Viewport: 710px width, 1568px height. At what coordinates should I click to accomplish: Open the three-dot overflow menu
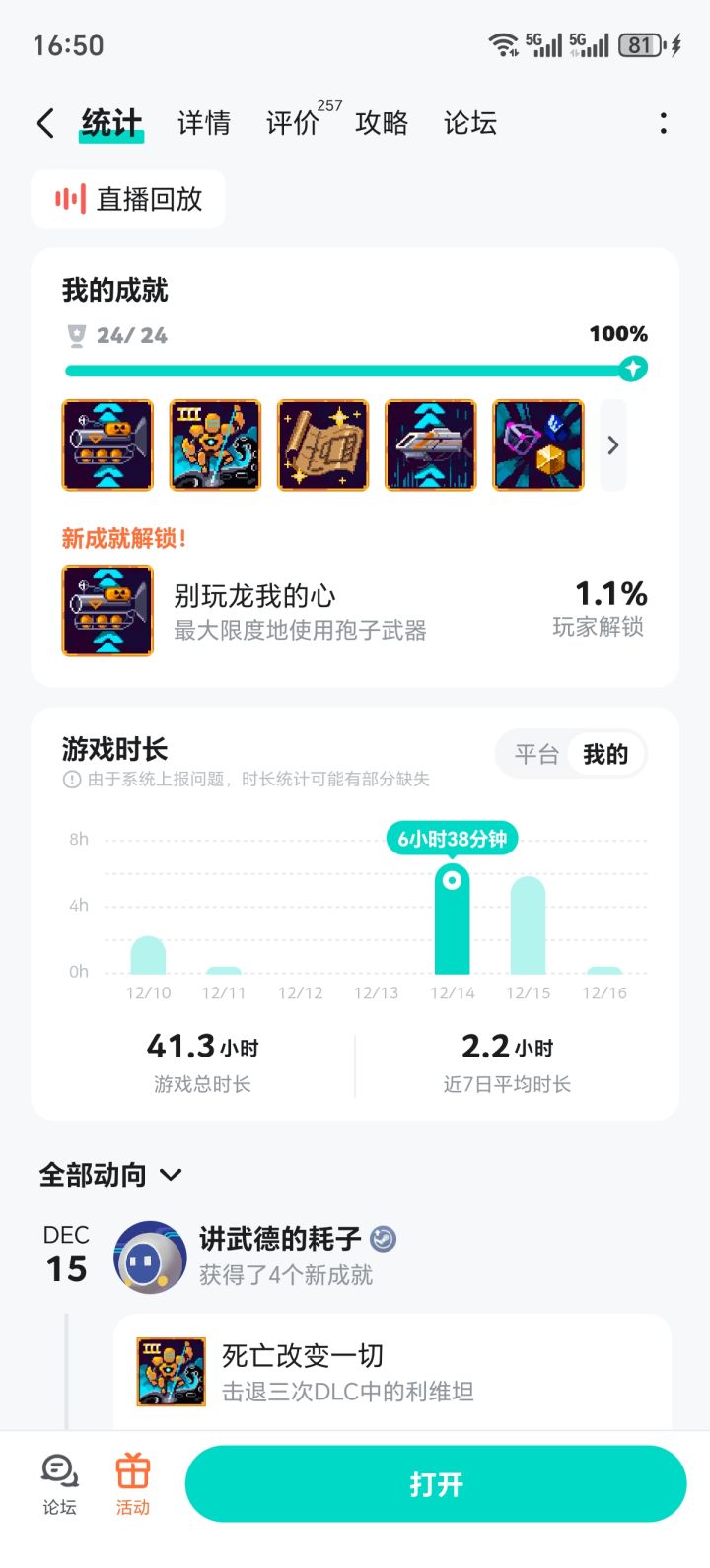point(665,122)
